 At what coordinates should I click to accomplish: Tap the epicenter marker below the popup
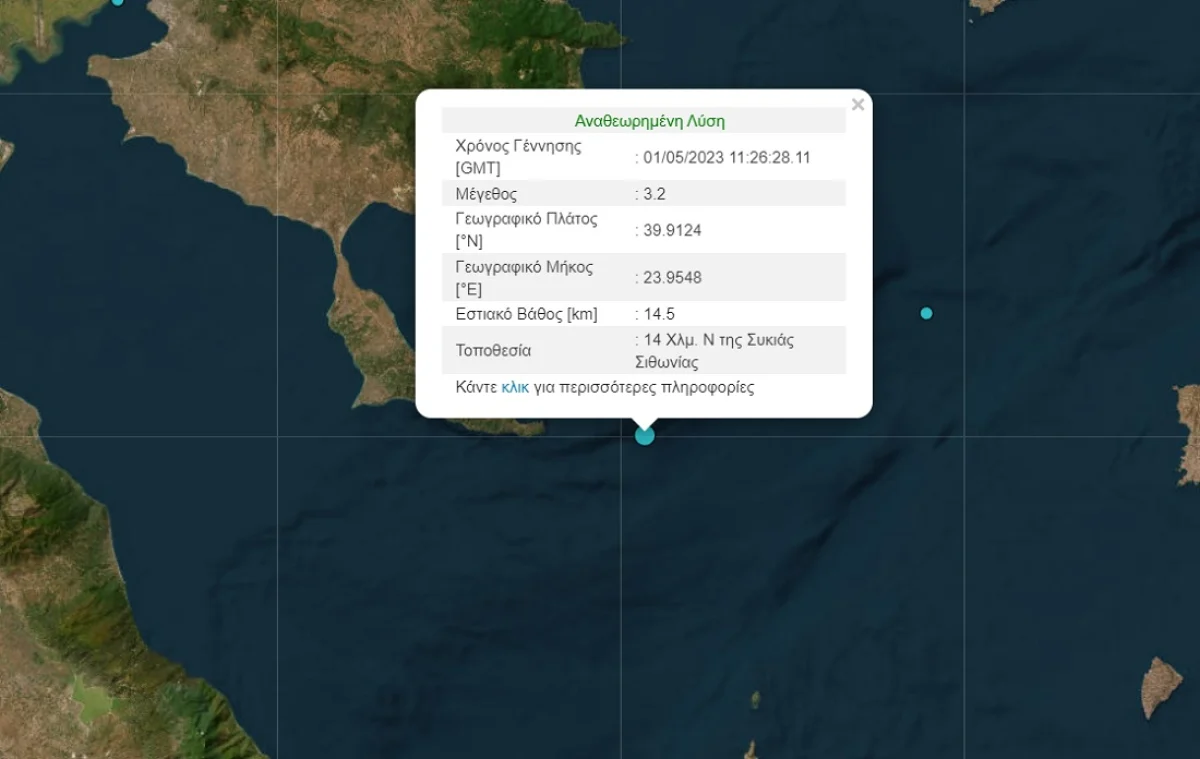pyautogui.click(x=645, y=435)
